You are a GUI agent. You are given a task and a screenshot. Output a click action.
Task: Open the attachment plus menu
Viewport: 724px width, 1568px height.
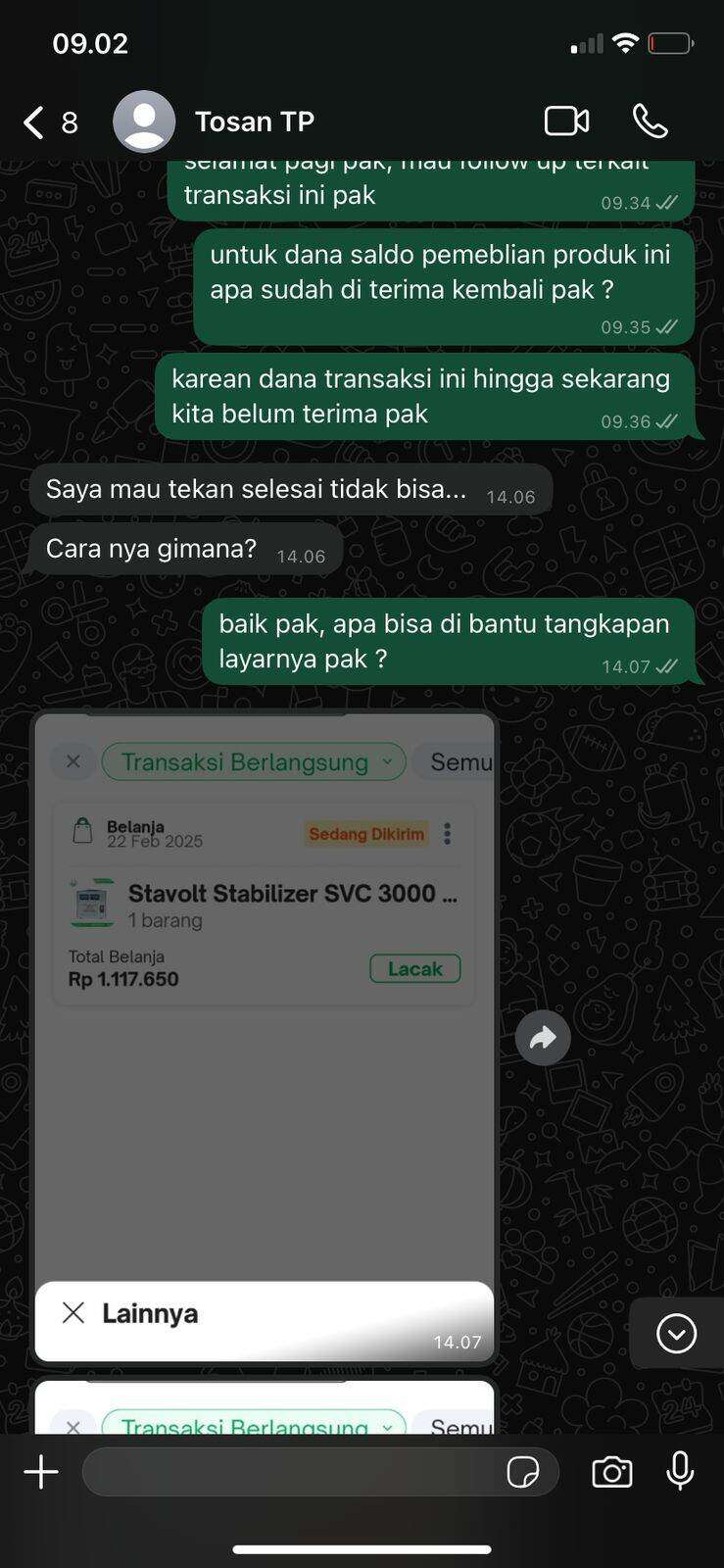tap(41, 1472)
